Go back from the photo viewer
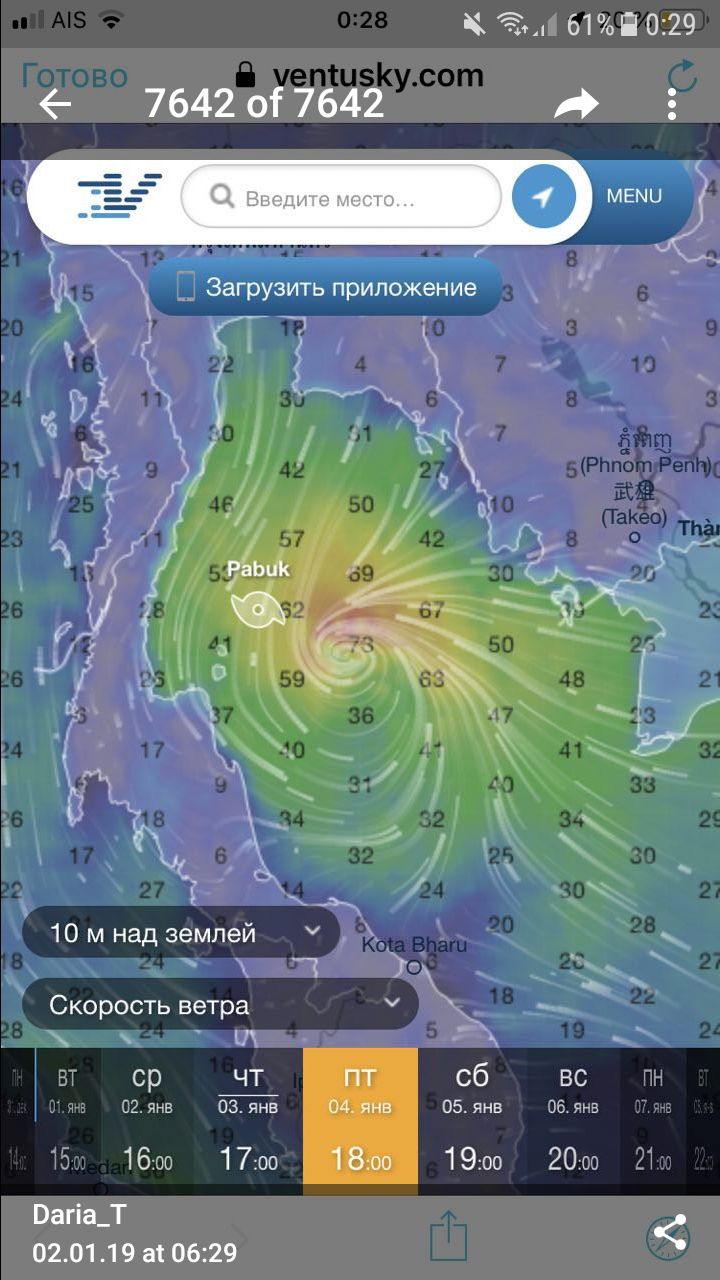720x1280 pixels. (55, 104)
